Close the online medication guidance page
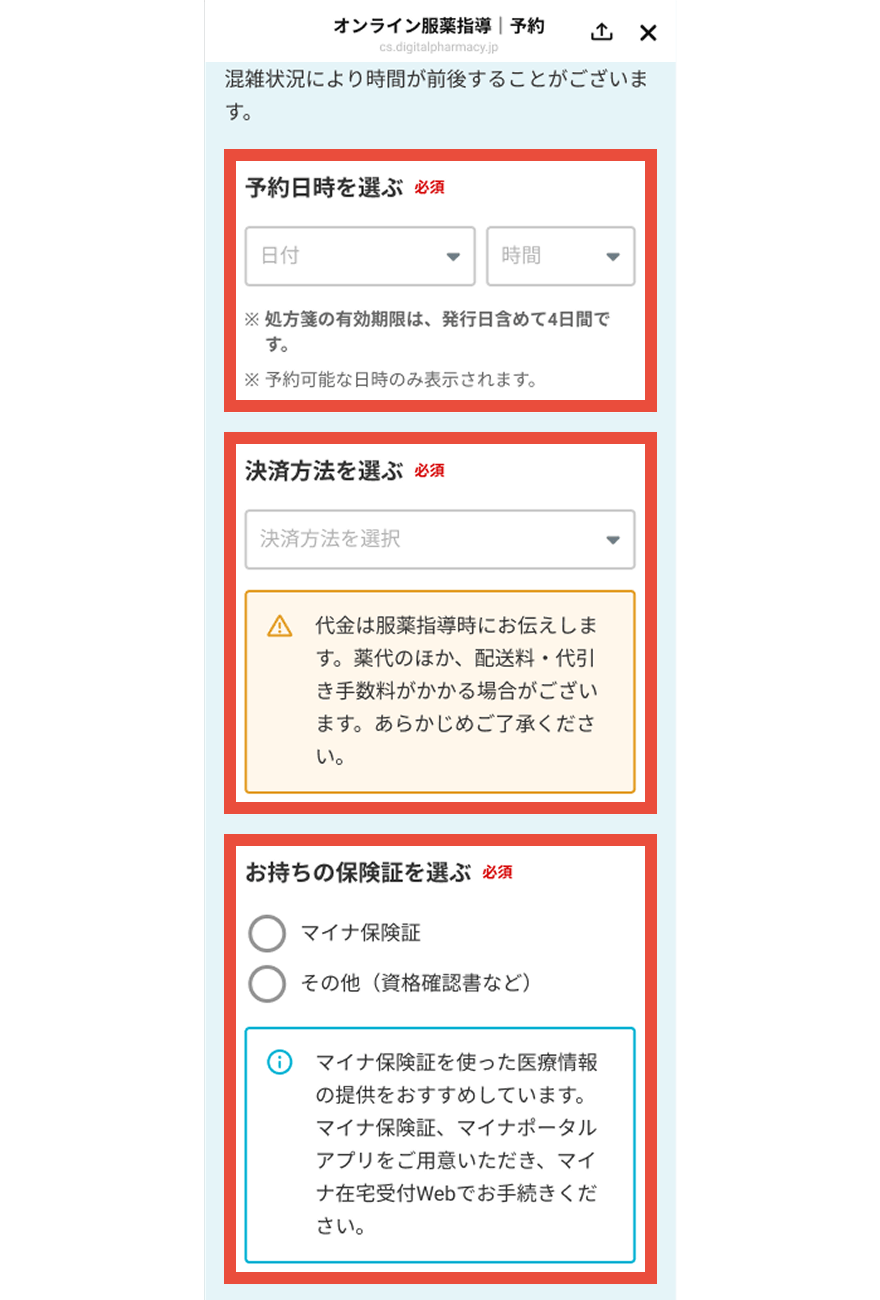 (648, 33)
